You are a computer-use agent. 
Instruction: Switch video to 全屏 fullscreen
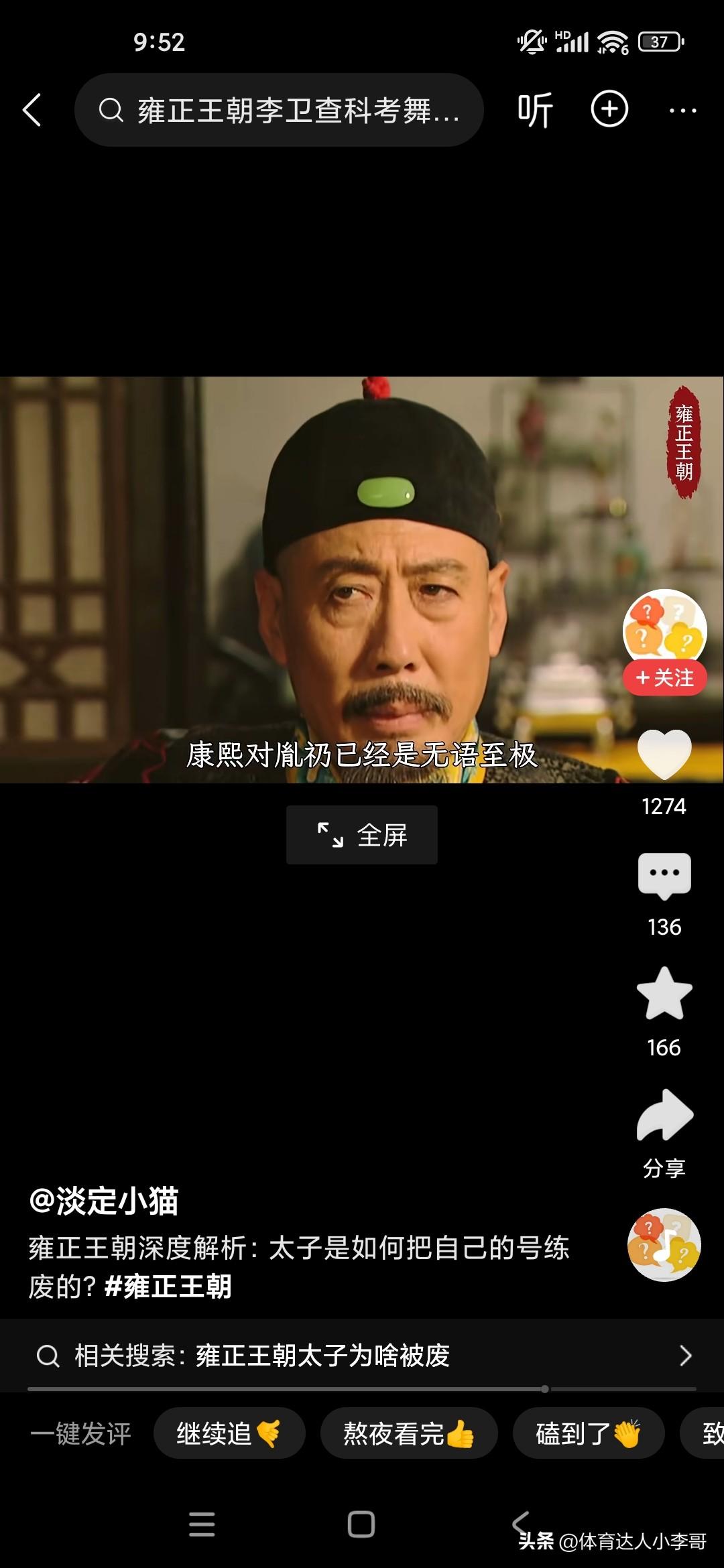(x=362, y=835)
